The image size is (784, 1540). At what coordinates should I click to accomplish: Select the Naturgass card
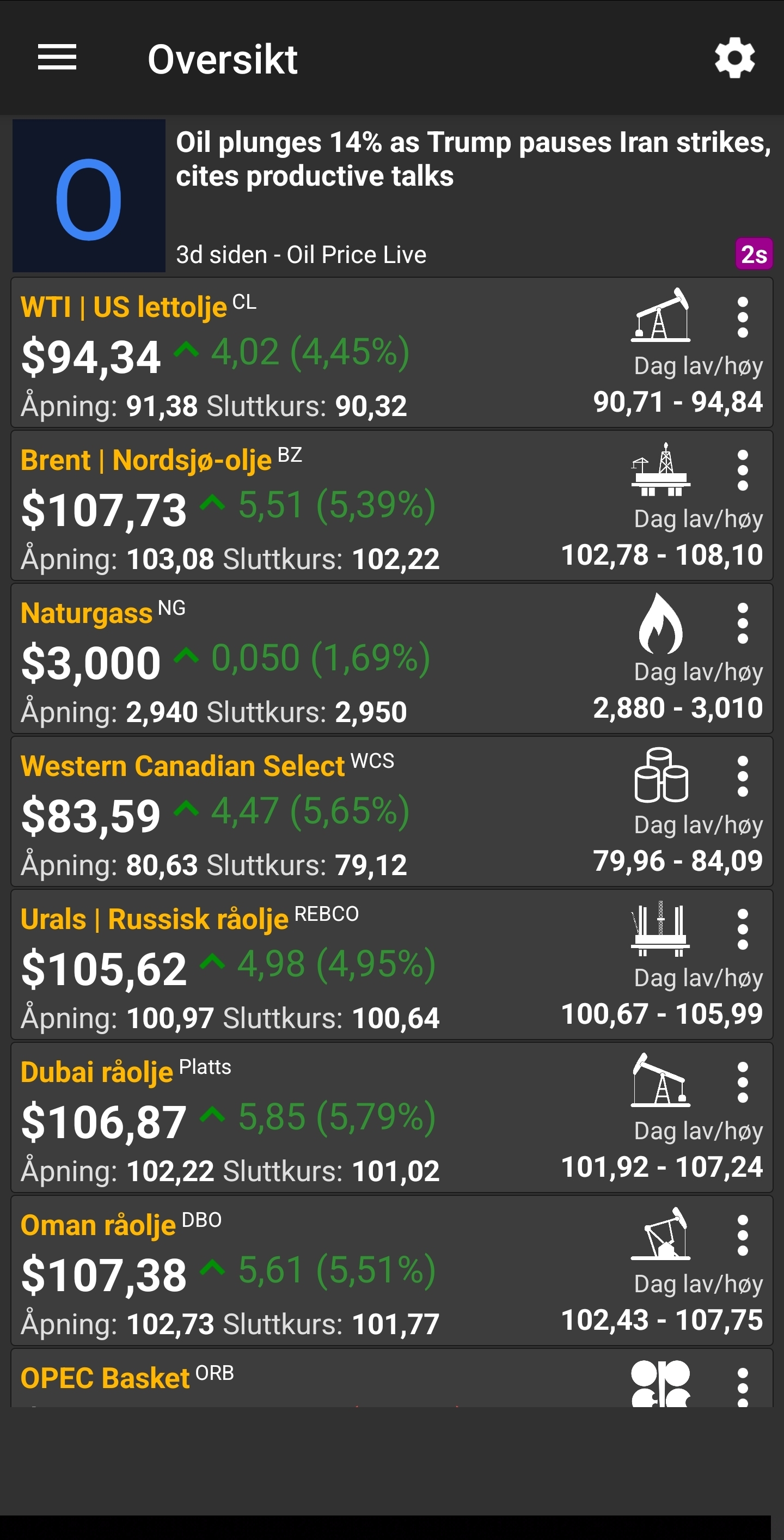[299, 659]
